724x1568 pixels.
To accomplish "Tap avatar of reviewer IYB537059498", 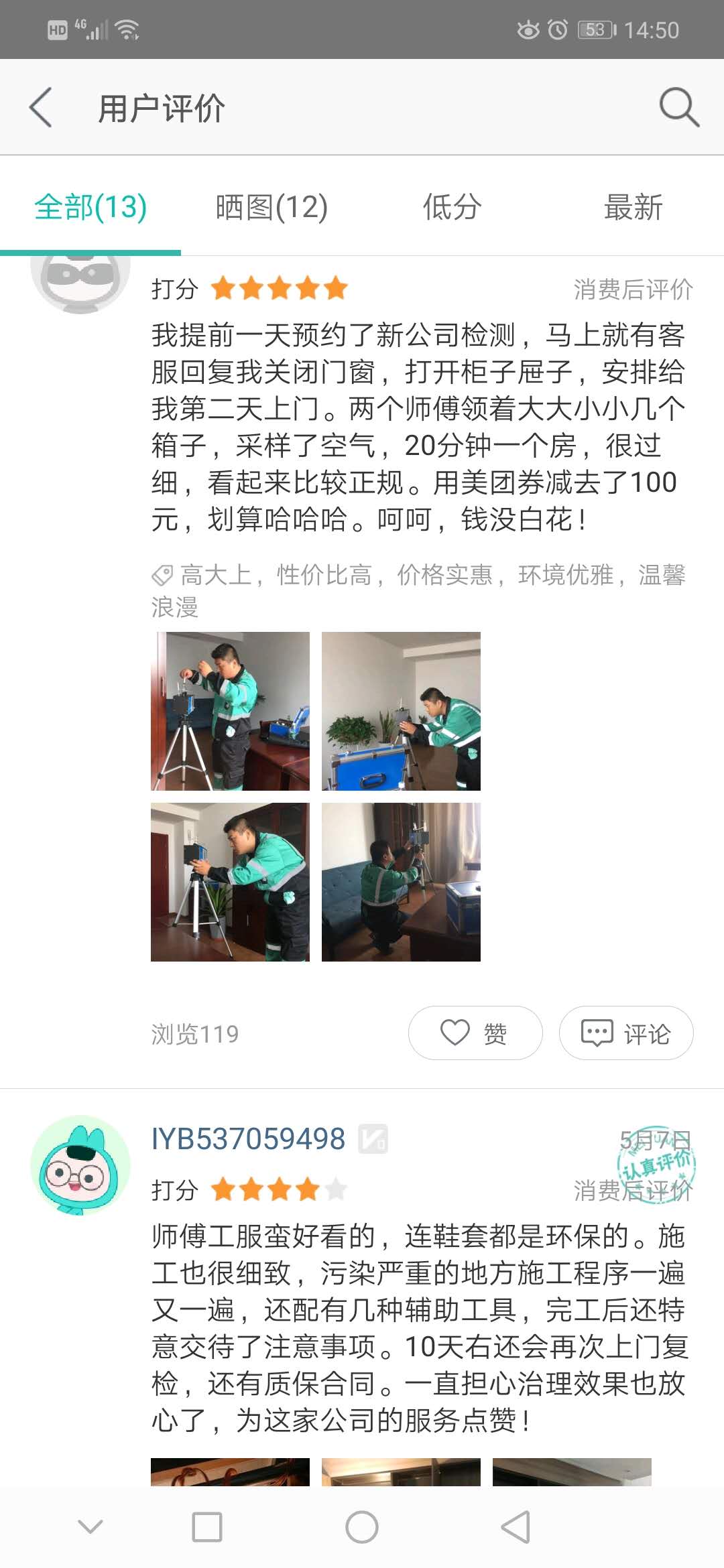I will 80,1165.
